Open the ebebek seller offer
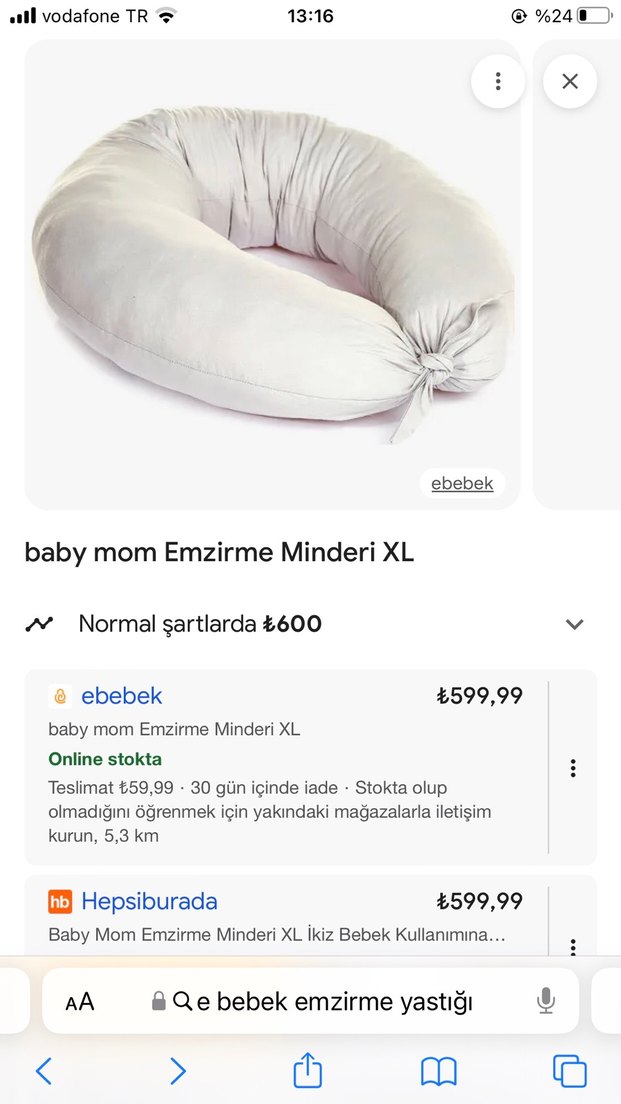621x1104 pixels. pyautogui.click(x=121, y=696)
